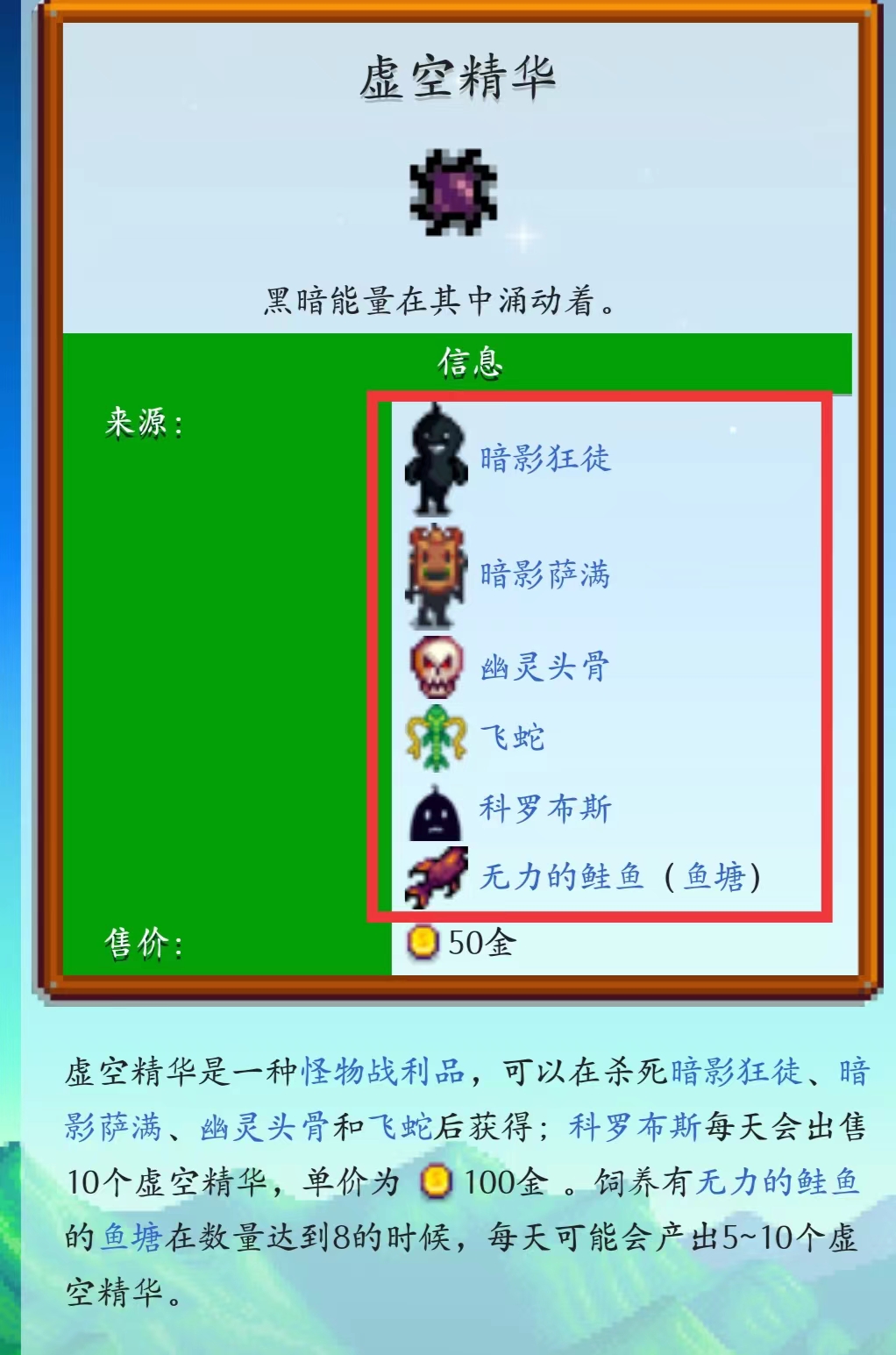
Task: Open 无力的鲑鱼 link in the source list
Action: pos(562,876)
